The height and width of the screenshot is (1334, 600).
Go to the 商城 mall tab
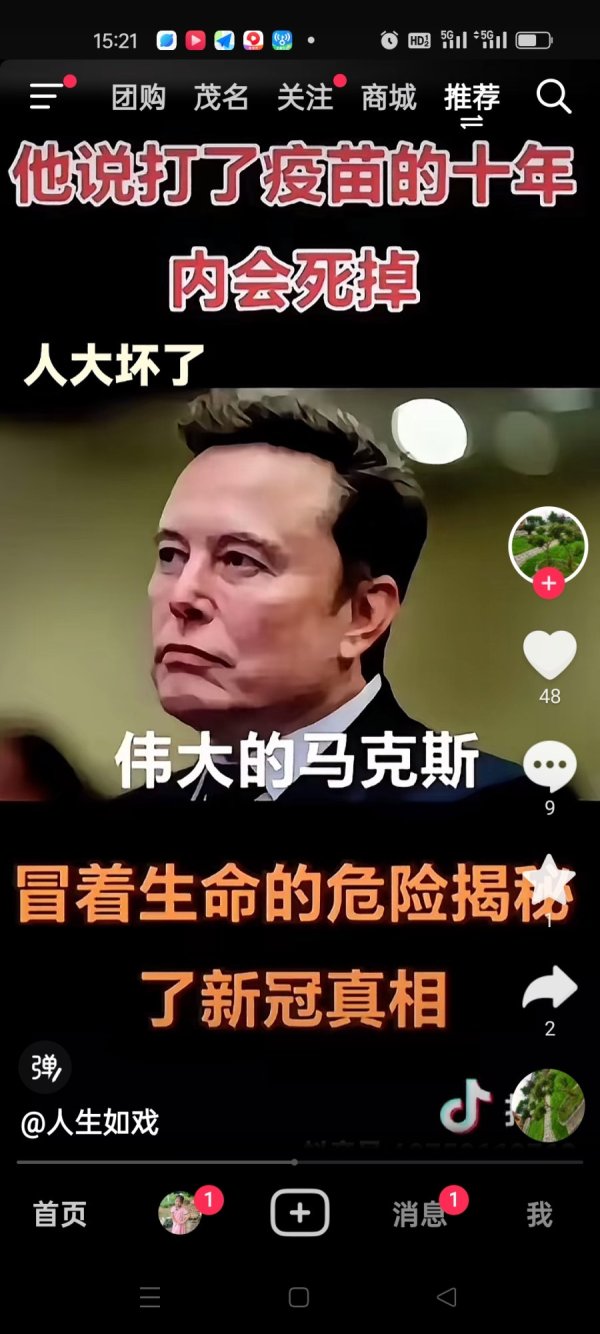click(388, 97)
